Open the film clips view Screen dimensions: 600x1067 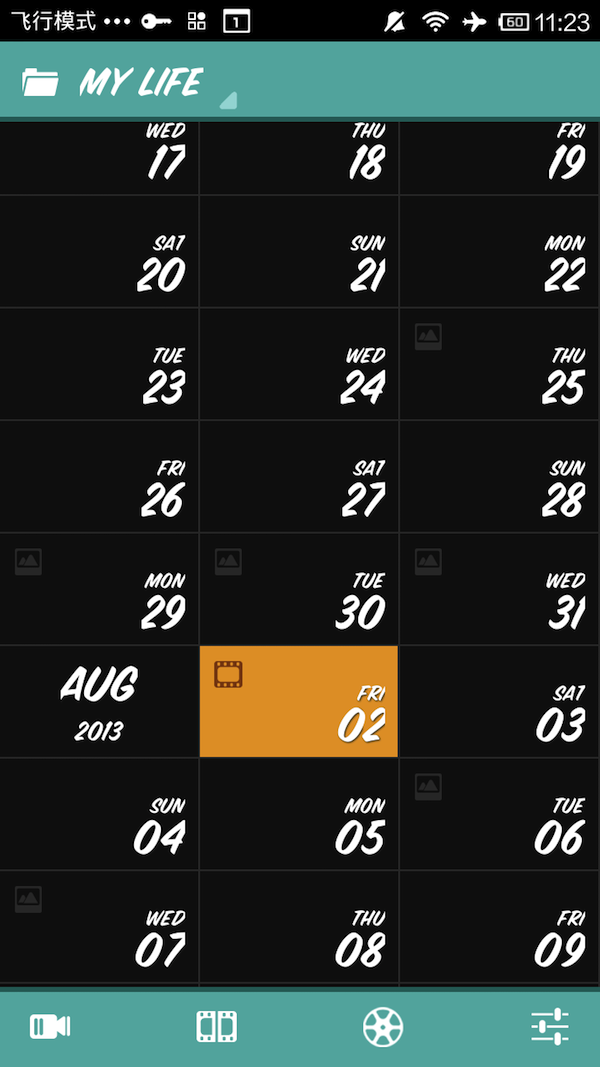point(216,1027)
